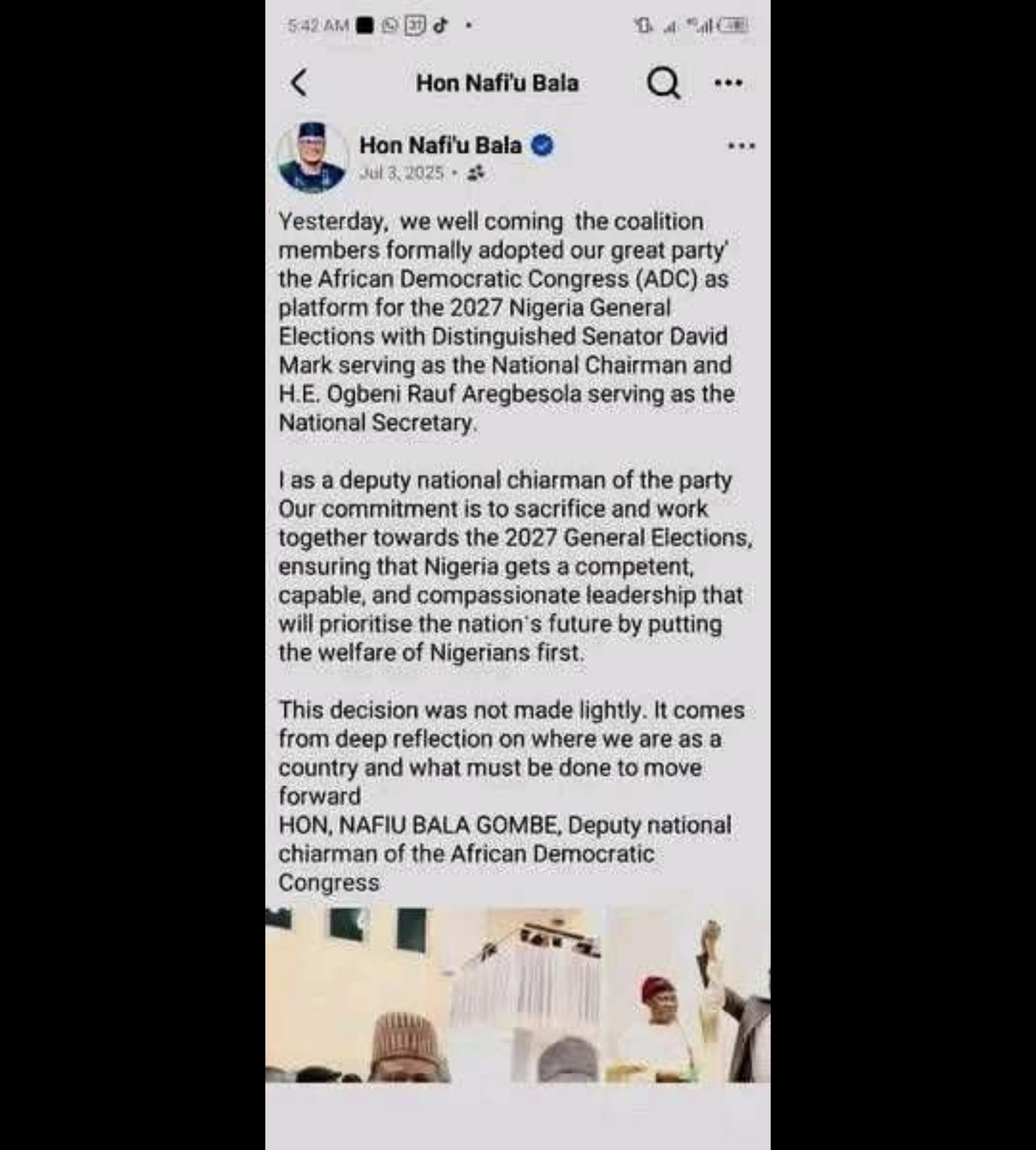Open Hon Nafi'u Bala's profile picture
Image resolution: width=1036 pixels, height=1150 pixels.
coord(311,157)
